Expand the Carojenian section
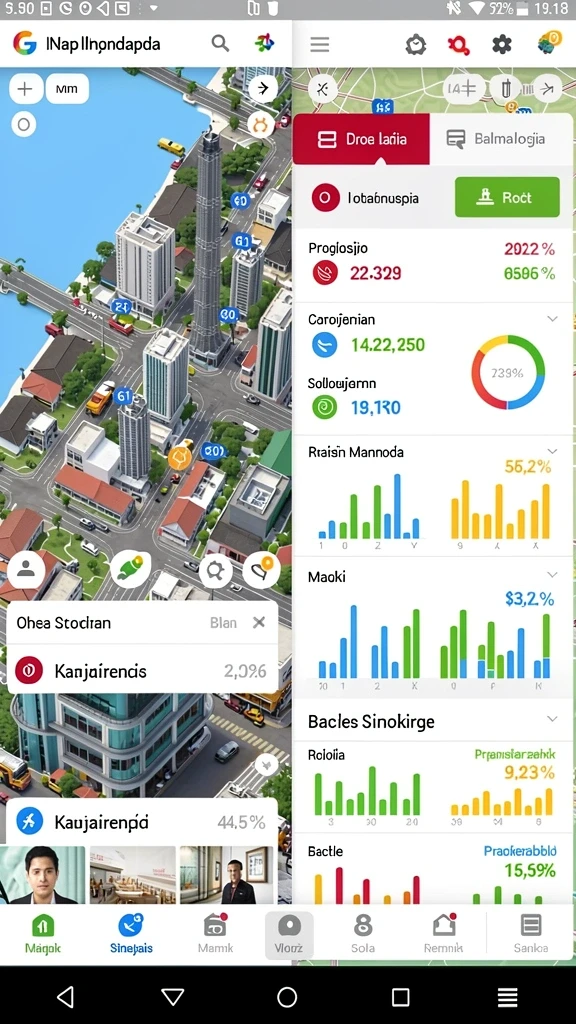The width and height of the screenshot is (576, 1024). tap(552, 319)
